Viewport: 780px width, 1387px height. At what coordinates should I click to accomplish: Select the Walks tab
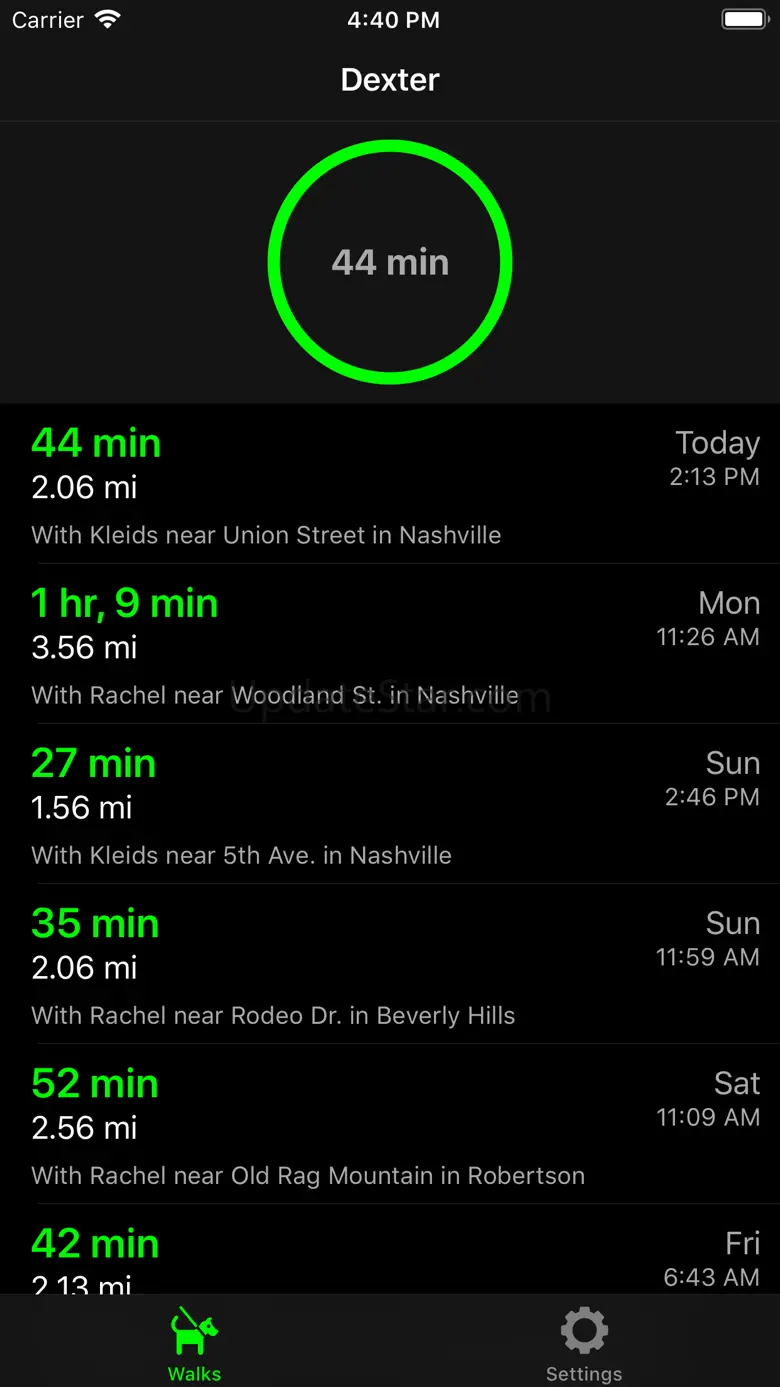[x=195, y=1343]
